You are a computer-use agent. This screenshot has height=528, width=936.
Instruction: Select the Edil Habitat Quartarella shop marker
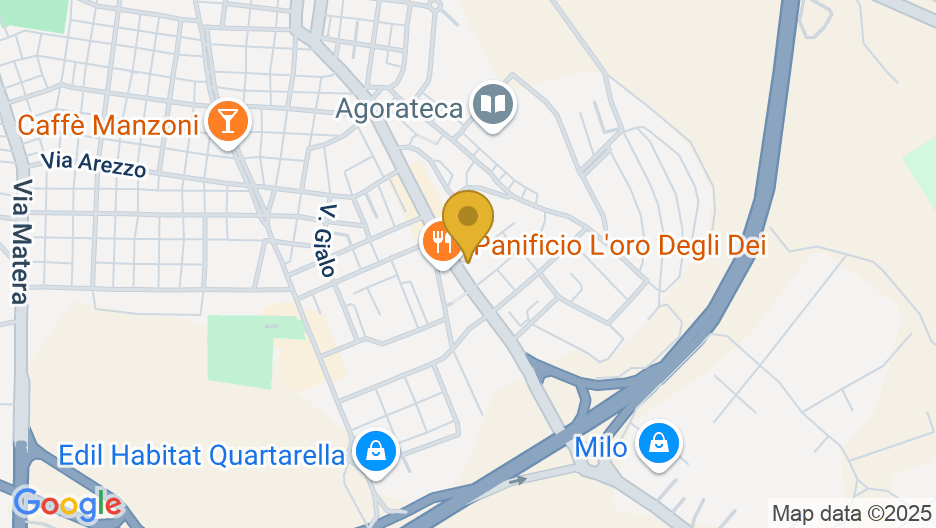pos(377,452)
